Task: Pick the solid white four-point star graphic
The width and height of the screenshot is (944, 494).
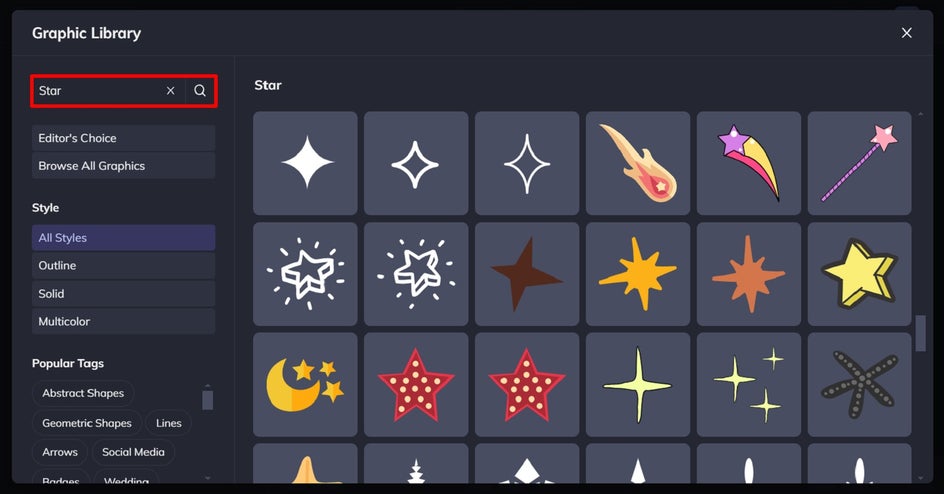Action: click(x=305, y=163)
